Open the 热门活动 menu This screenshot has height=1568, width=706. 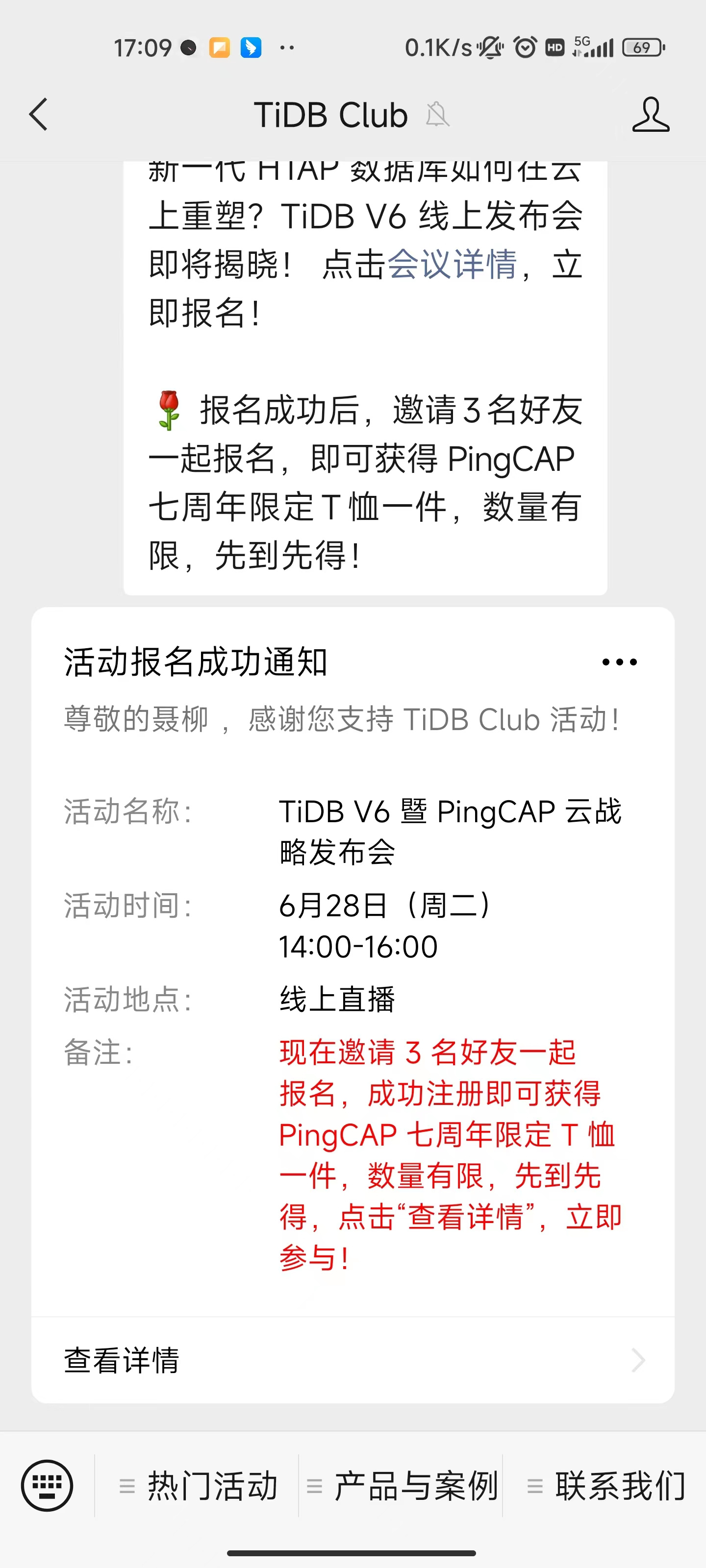(x=199, y=1486)
